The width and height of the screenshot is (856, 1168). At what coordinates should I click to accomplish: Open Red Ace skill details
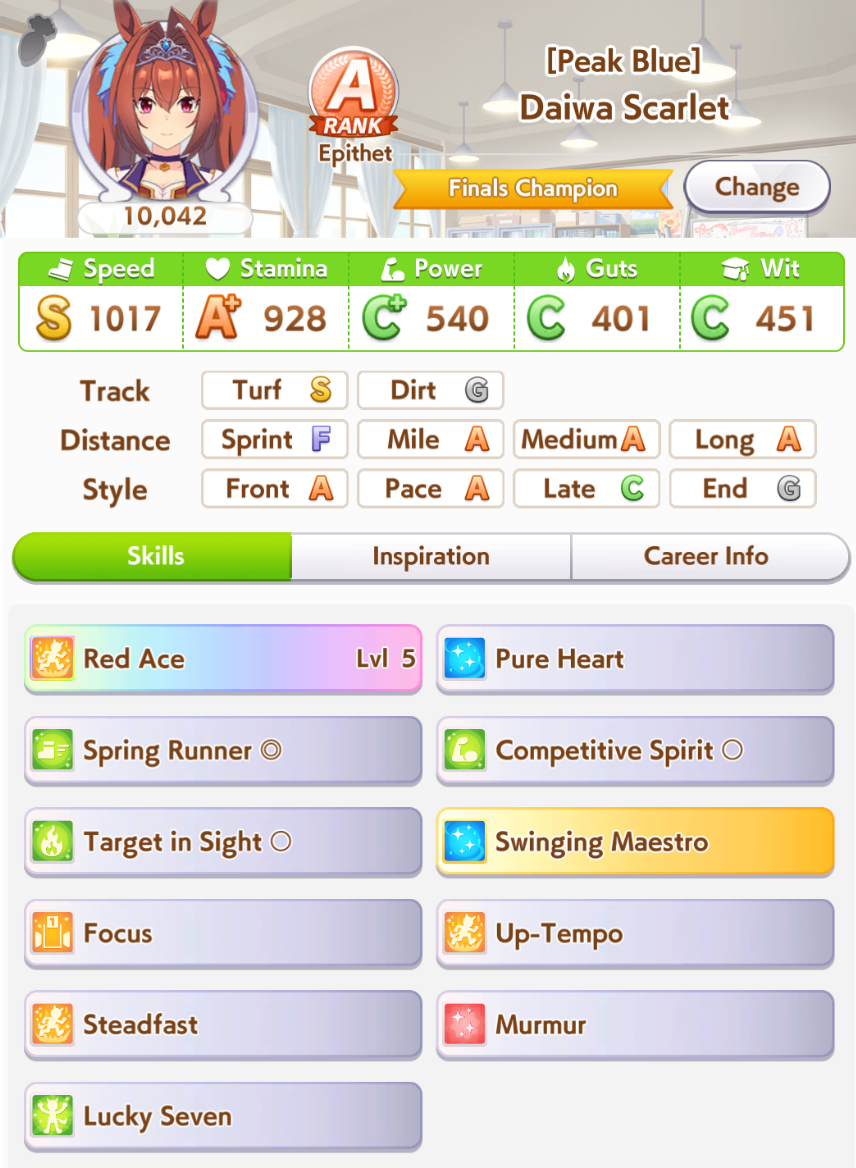click(x=223, y=659)
